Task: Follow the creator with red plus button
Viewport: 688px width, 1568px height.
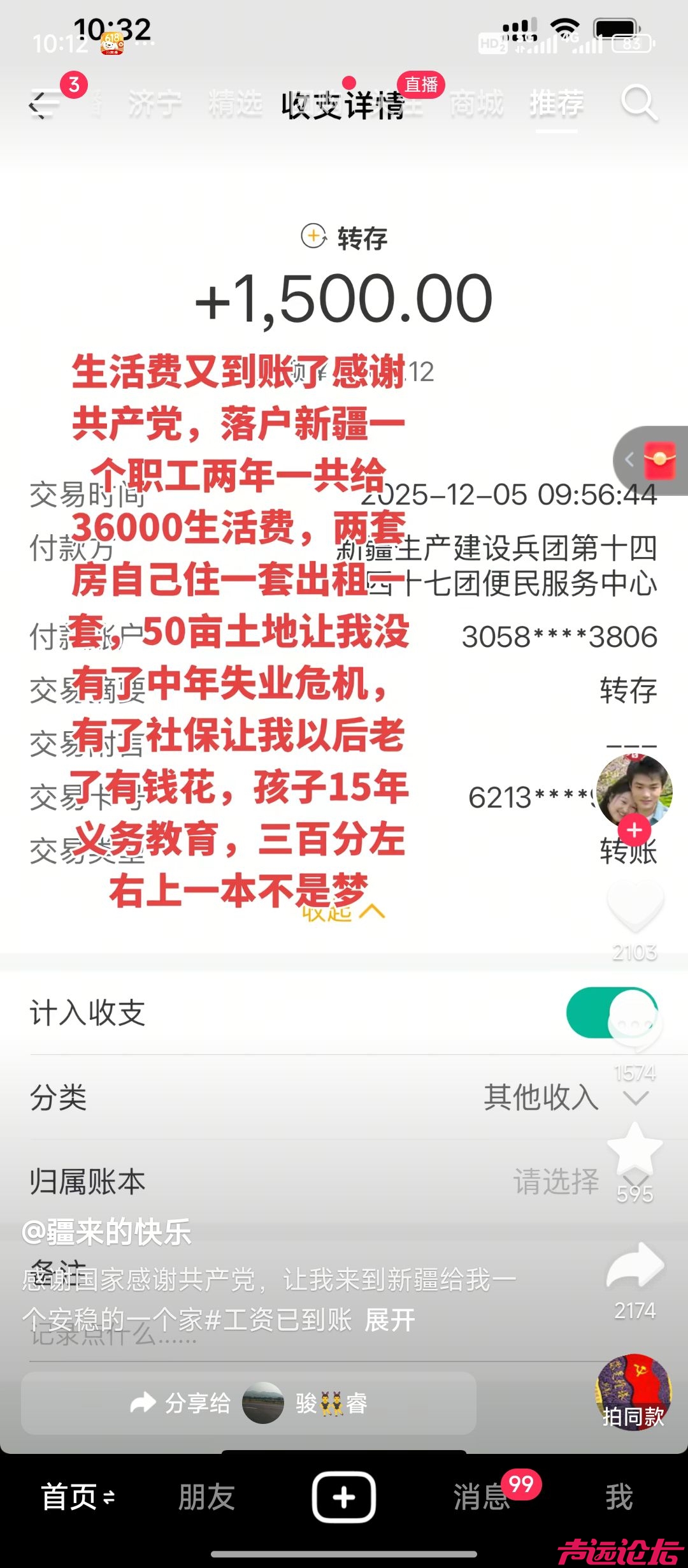Action: click(x=634, y=831)
